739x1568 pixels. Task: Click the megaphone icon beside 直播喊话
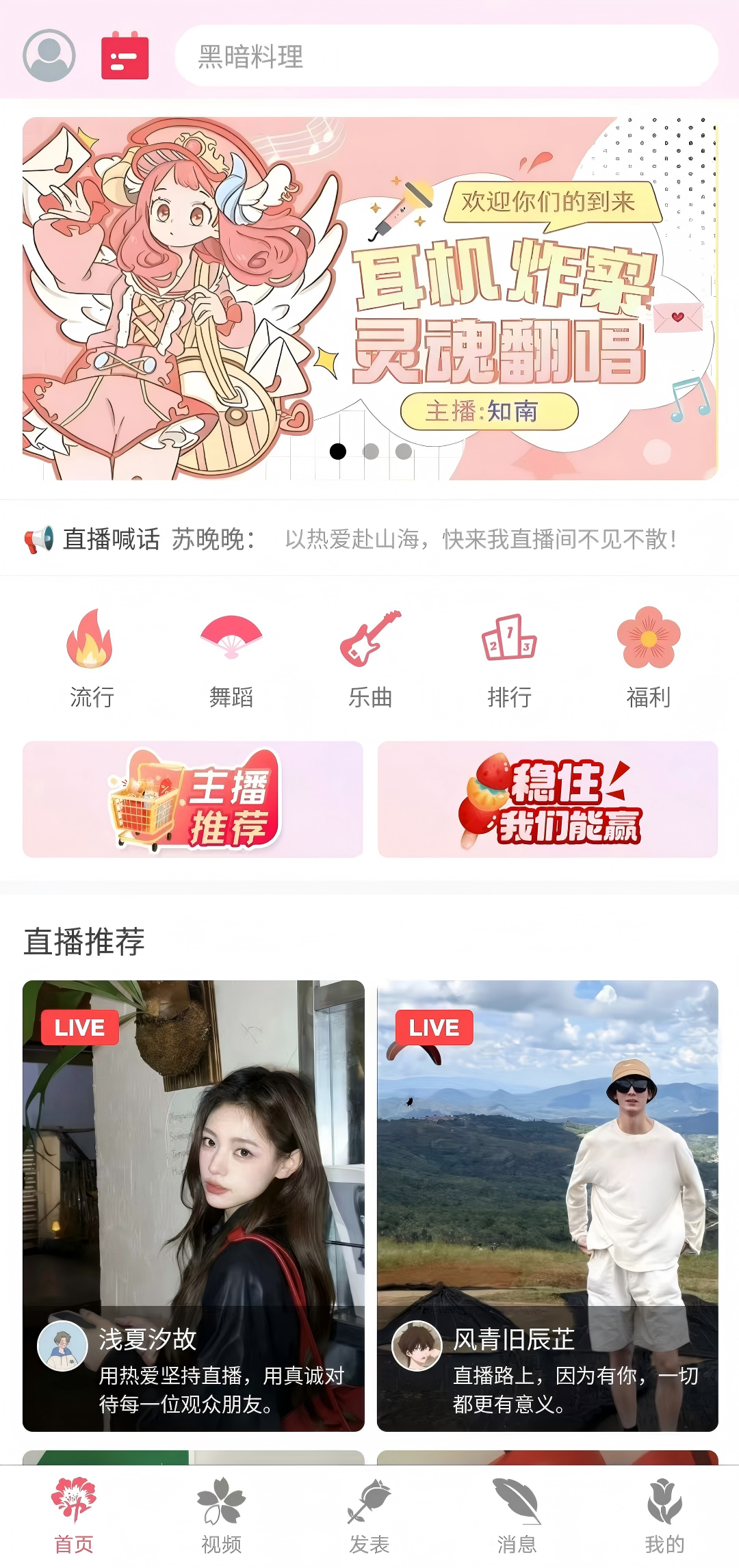(x=40, y=540)
